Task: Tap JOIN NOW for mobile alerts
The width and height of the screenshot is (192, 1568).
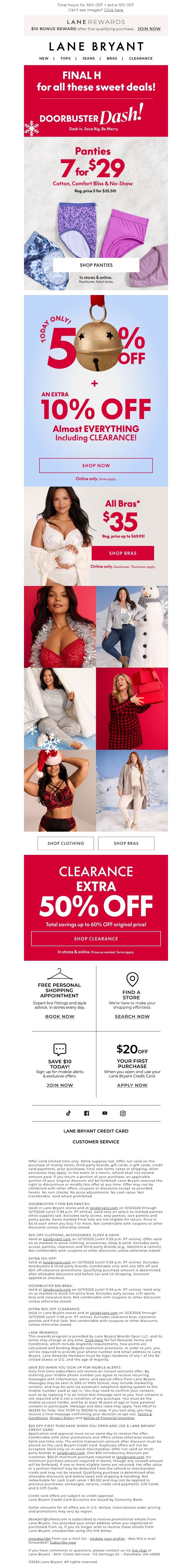Action: click(60, 1085)
